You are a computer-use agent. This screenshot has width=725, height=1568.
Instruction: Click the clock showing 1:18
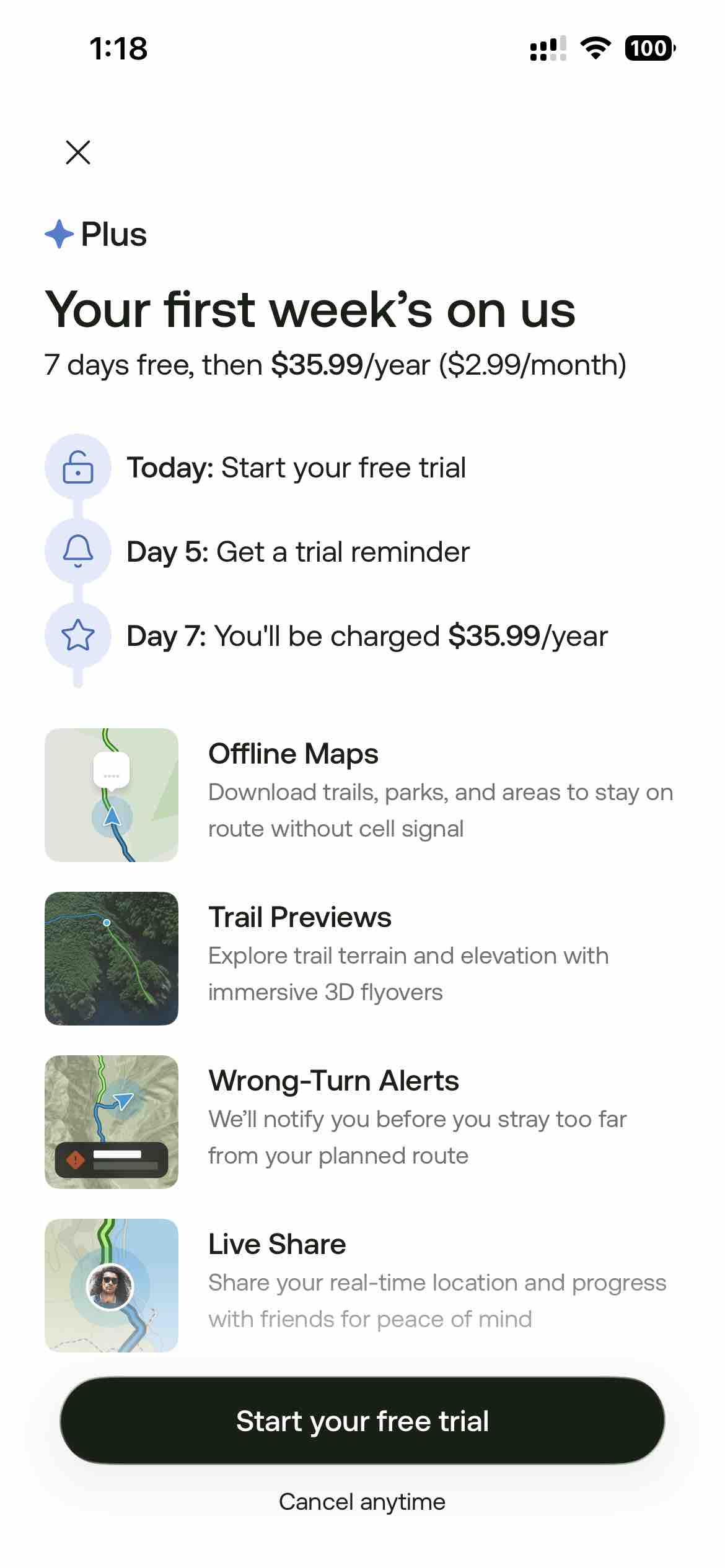coord(120,48)
